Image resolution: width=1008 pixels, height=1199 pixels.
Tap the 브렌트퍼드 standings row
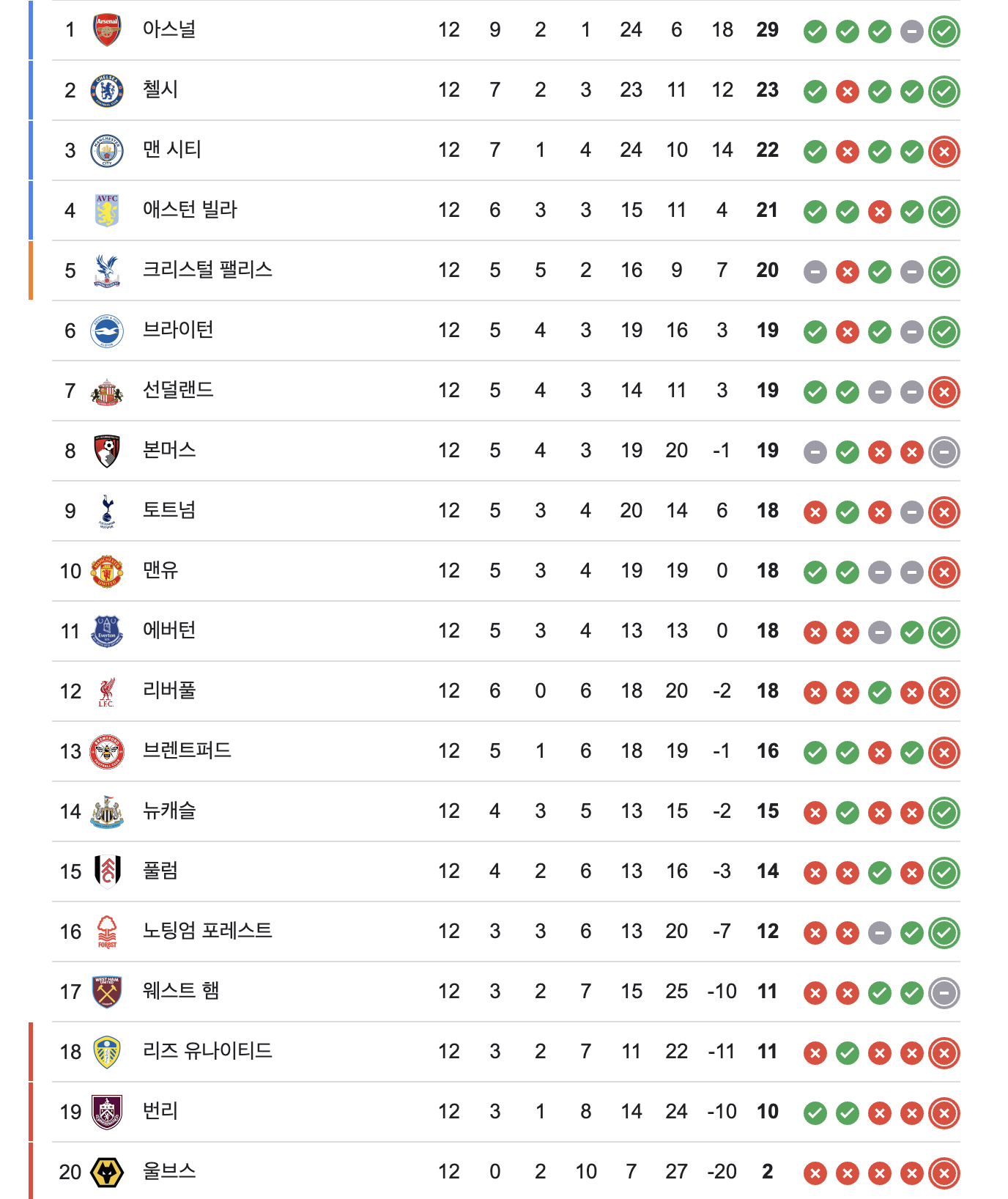point(187,751)
